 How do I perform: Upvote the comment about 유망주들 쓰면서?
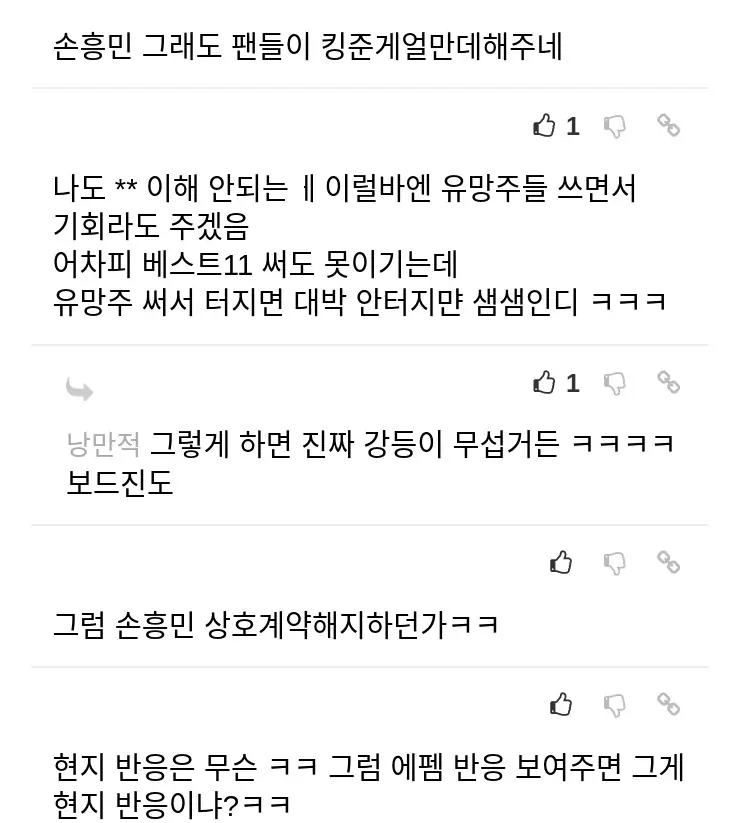pyautogui.click(x=545, y=126)
